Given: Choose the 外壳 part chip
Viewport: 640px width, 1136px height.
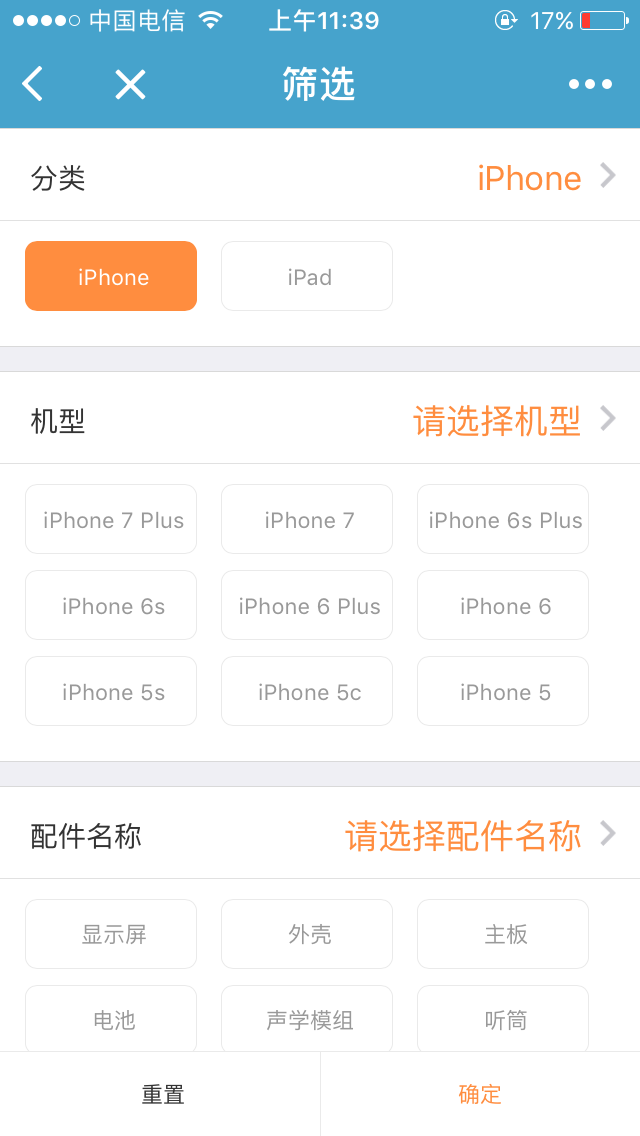Looking at the screenshot, I should [307, 934].
